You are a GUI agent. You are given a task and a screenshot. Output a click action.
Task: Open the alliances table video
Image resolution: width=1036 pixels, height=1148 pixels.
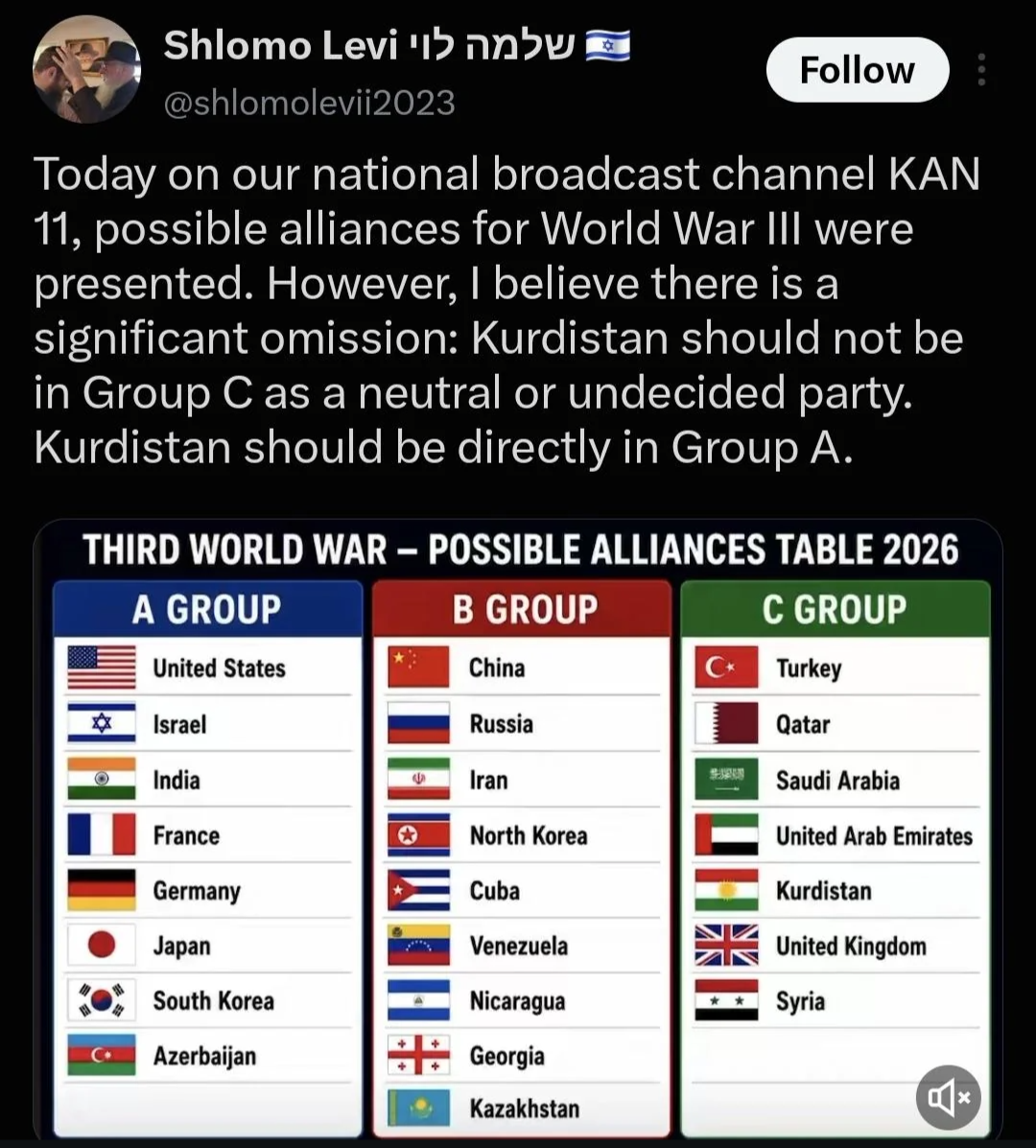pos(518,829)
